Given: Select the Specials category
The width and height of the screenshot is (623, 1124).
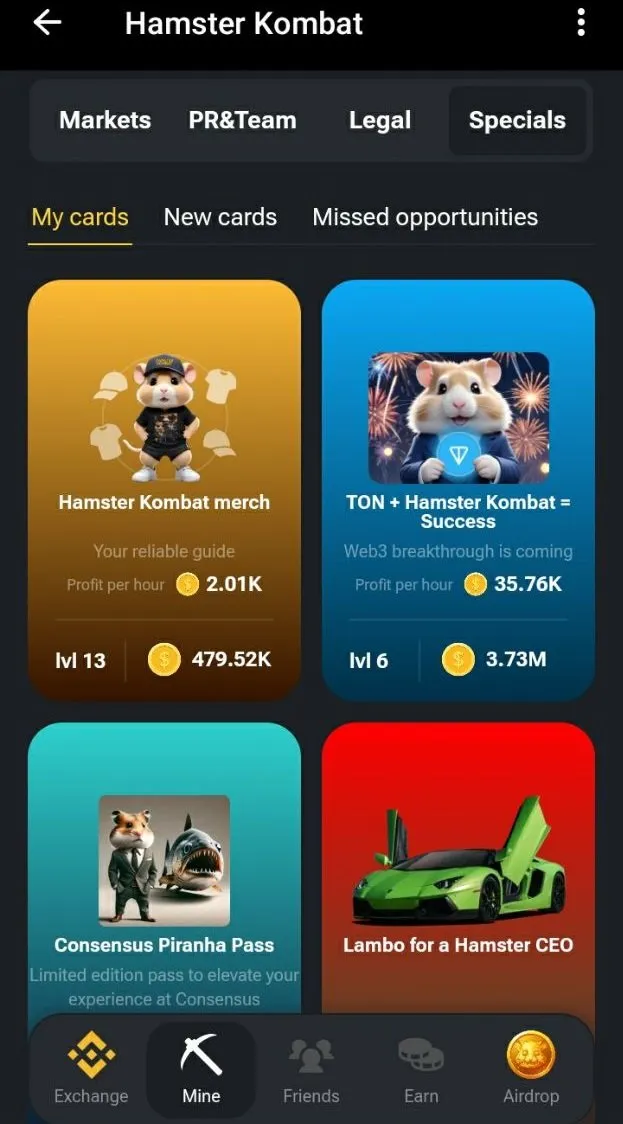Looking at the screenshot, I should click(517, 121).
